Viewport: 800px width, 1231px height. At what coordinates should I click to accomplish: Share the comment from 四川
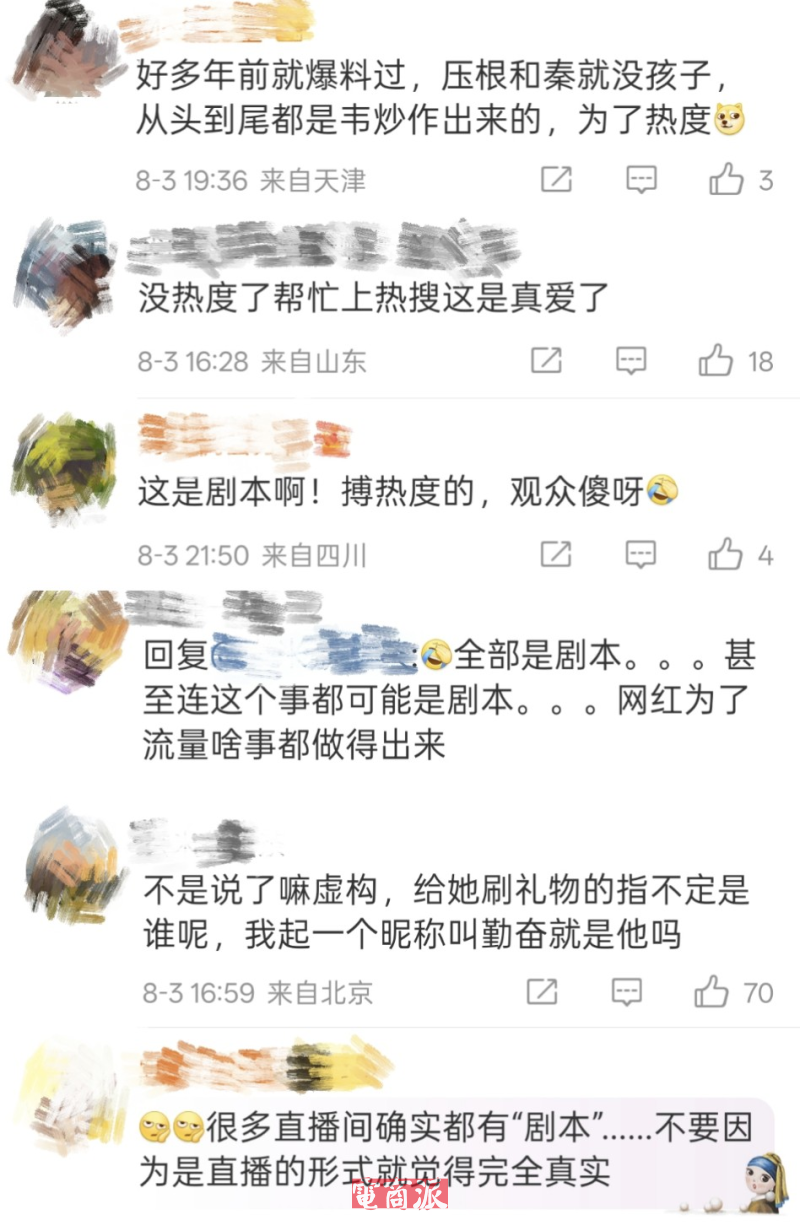[x=556, y=554]
